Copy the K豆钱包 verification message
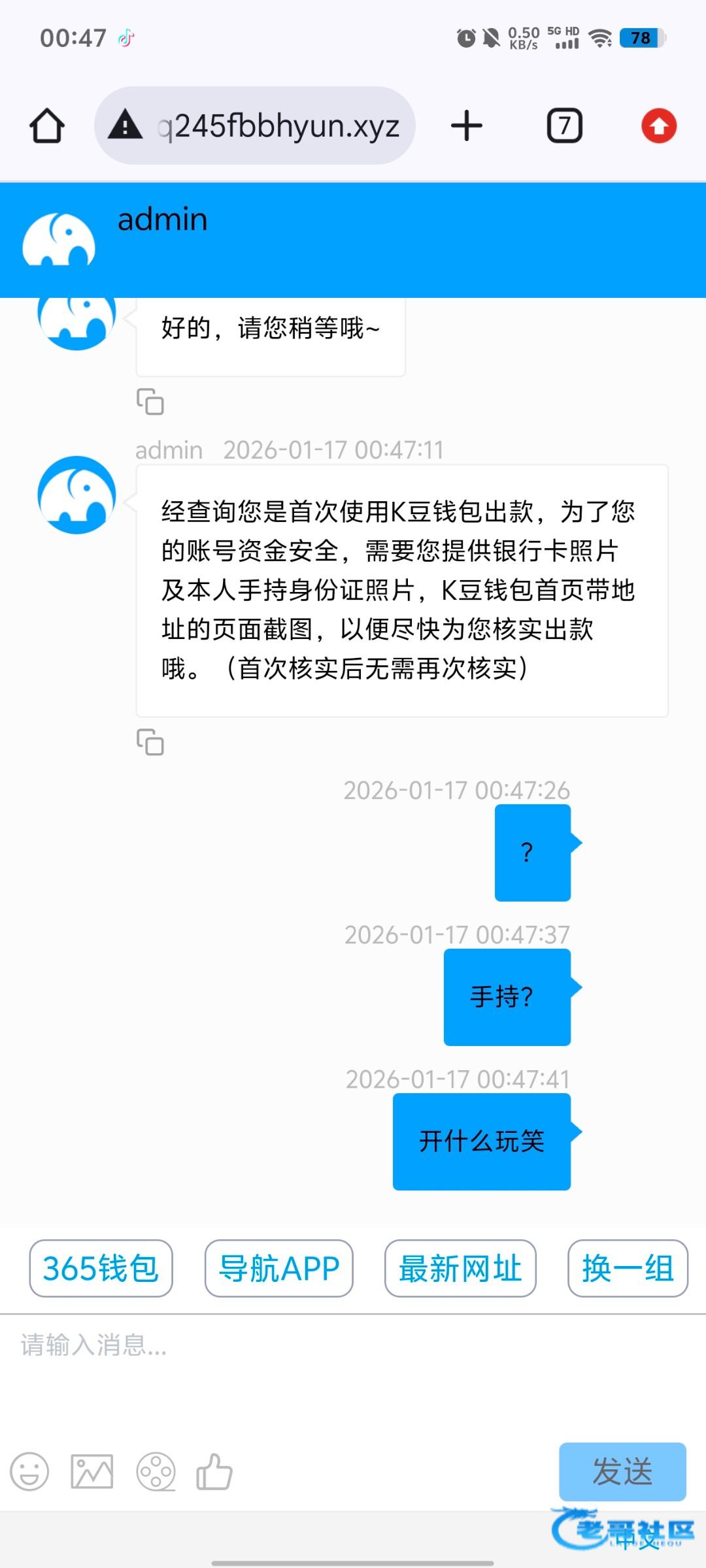This screenshot has width=706, height=1568. 150,742
